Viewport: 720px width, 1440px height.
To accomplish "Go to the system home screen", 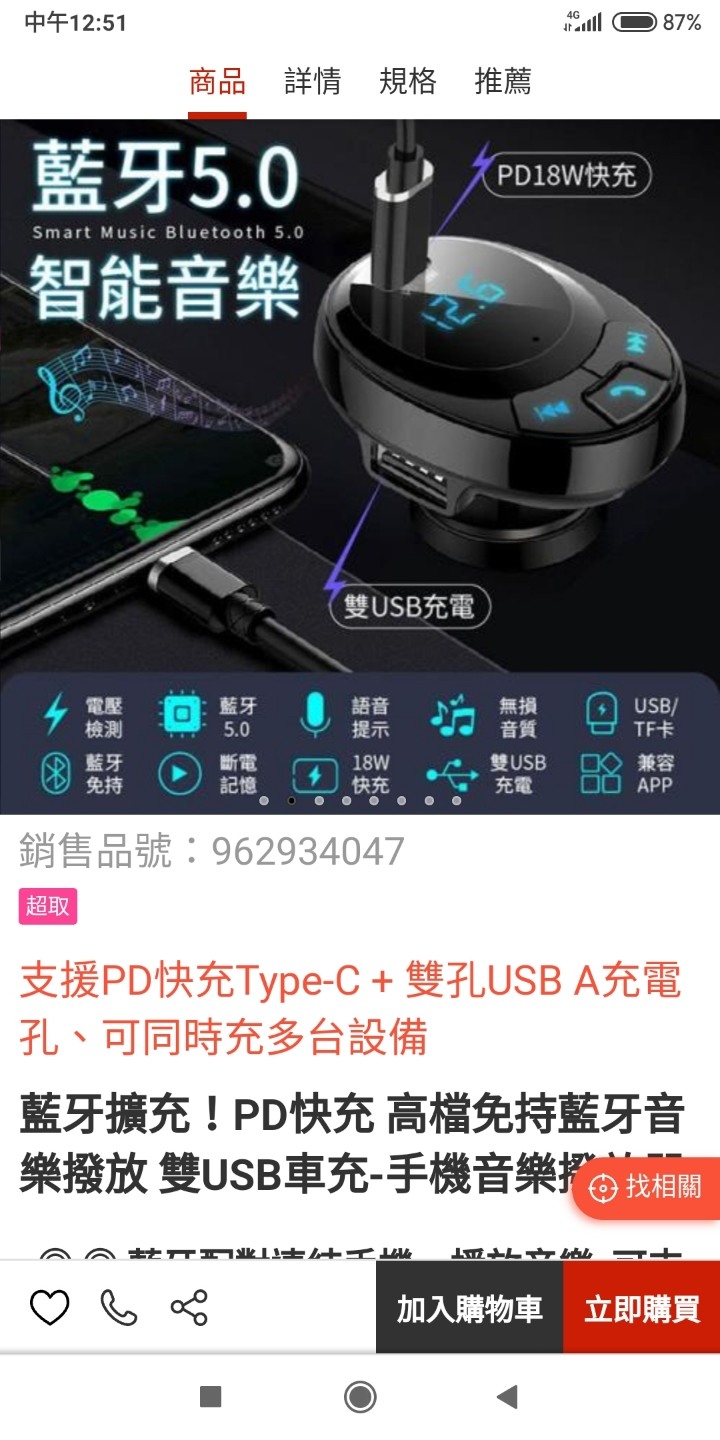I will tap(360, 1397).
